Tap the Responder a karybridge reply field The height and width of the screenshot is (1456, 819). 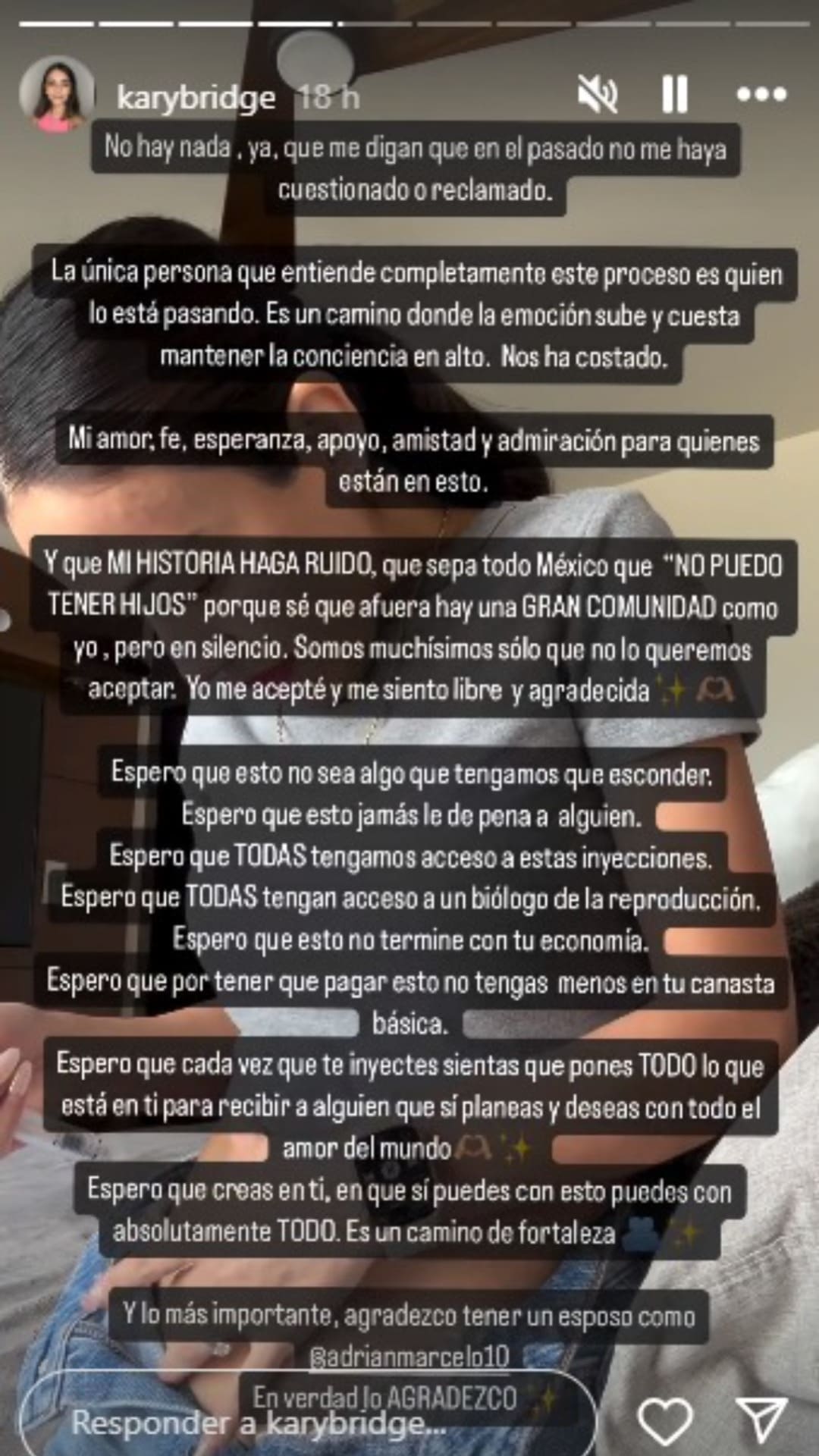pyautogui.click(x=303, y=1421)
